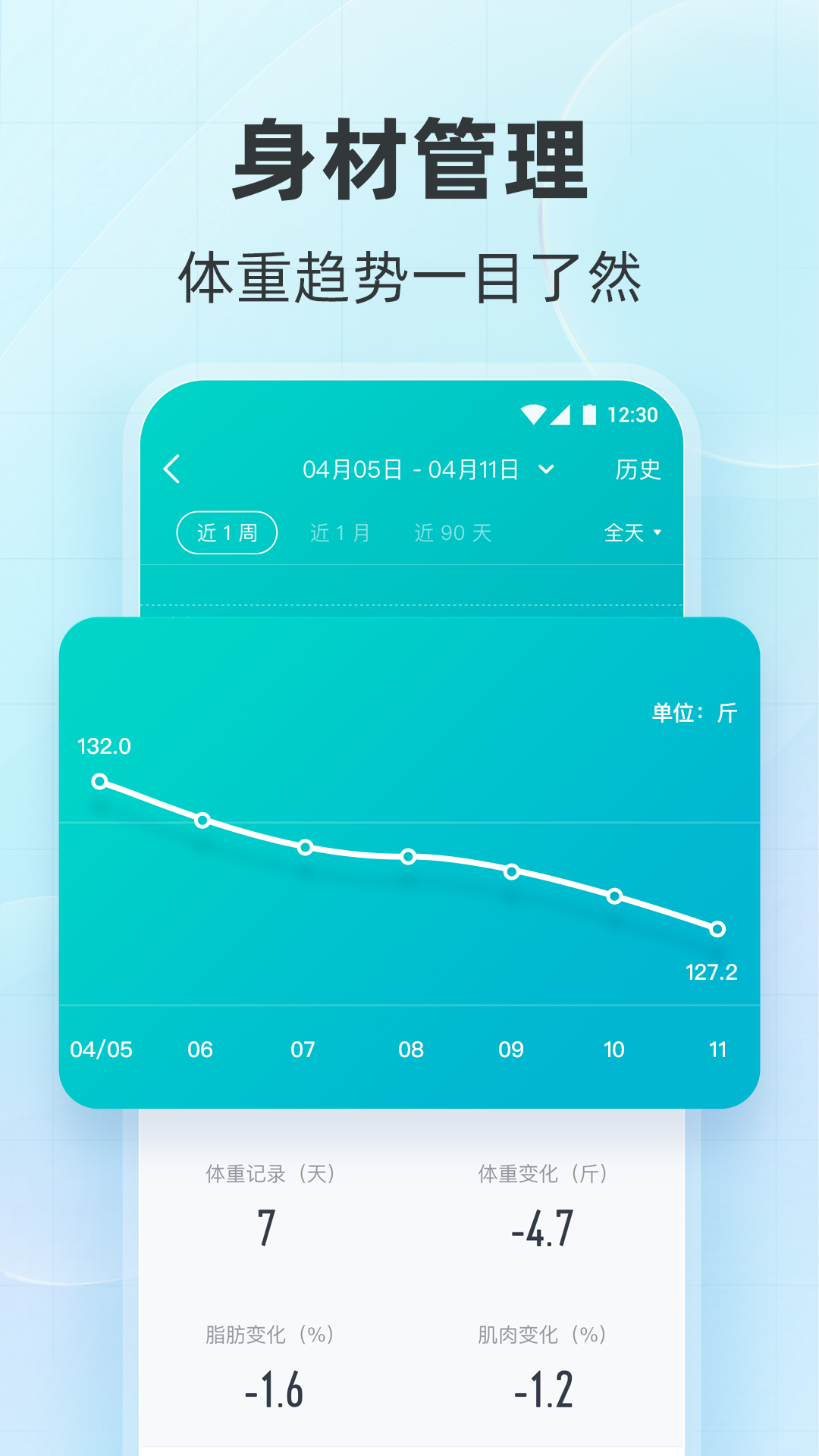Select the 近1月 time range option

pos(340,533)
